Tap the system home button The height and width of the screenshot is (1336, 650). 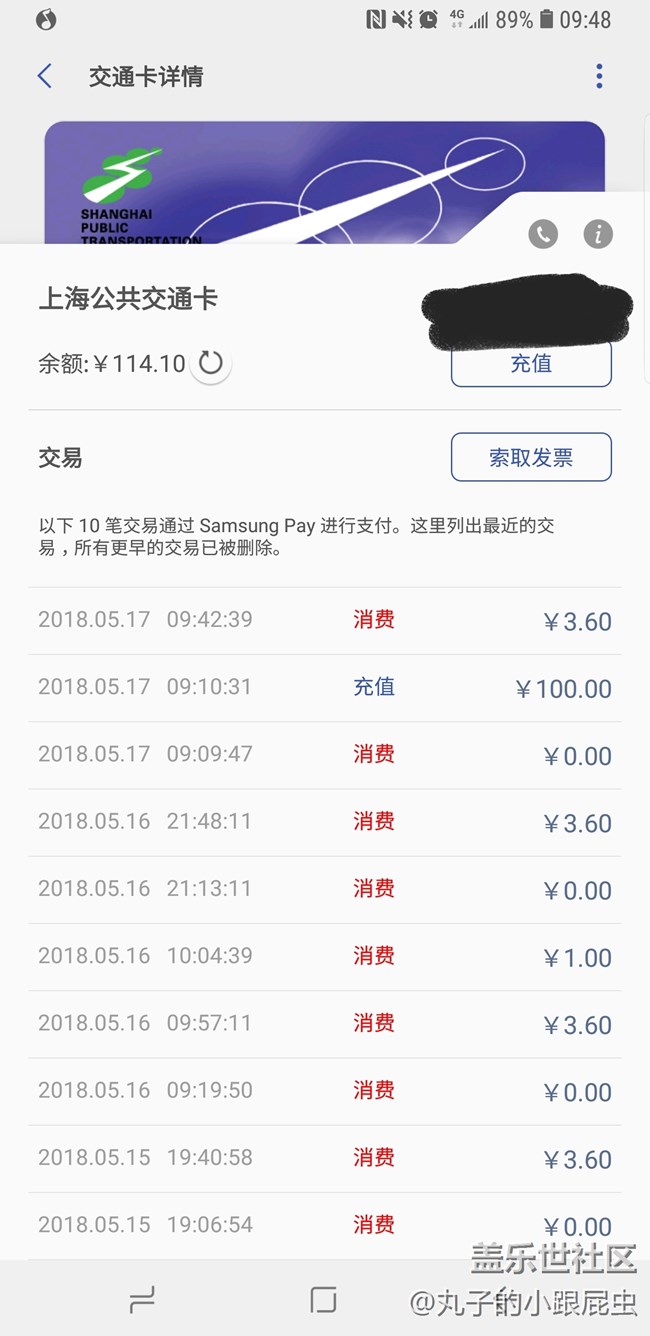(323, 1300)
